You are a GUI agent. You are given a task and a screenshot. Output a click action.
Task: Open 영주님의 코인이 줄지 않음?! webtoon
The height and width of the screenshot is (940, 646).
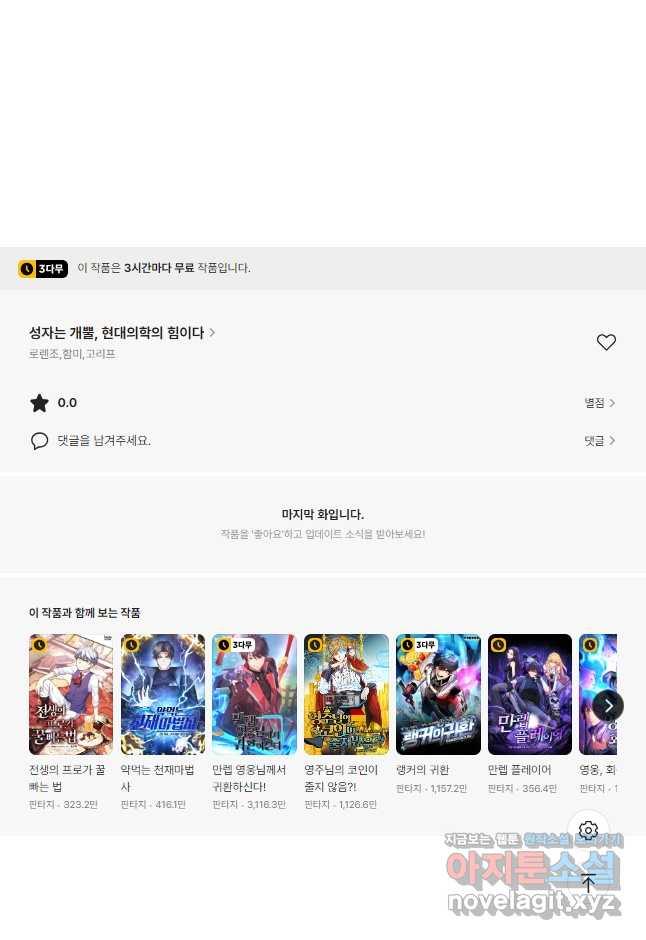346,694
